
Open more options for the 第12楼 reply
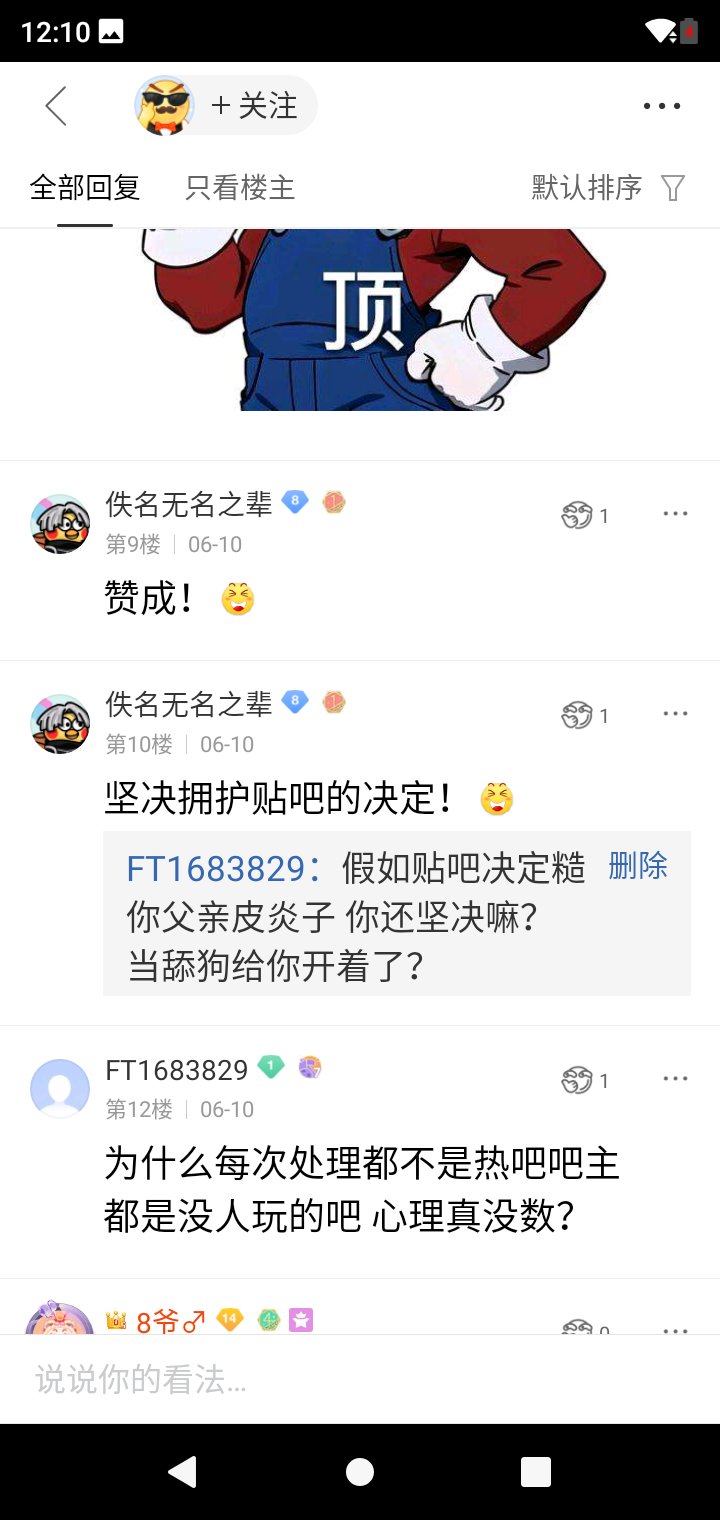pos(675,1080)
